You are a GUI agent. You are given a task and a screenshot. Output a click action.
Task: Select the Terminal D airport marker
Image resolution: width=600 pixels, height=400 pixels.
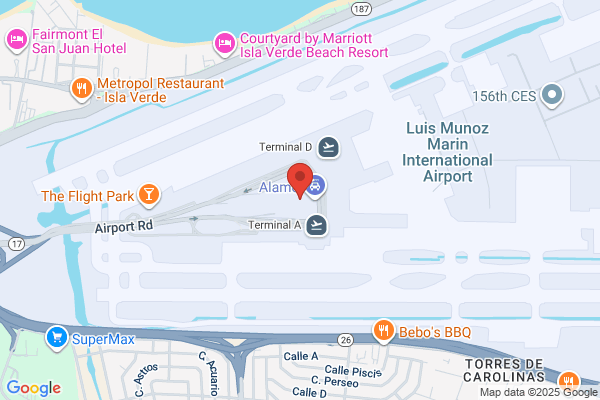click(x=328, y=147)
